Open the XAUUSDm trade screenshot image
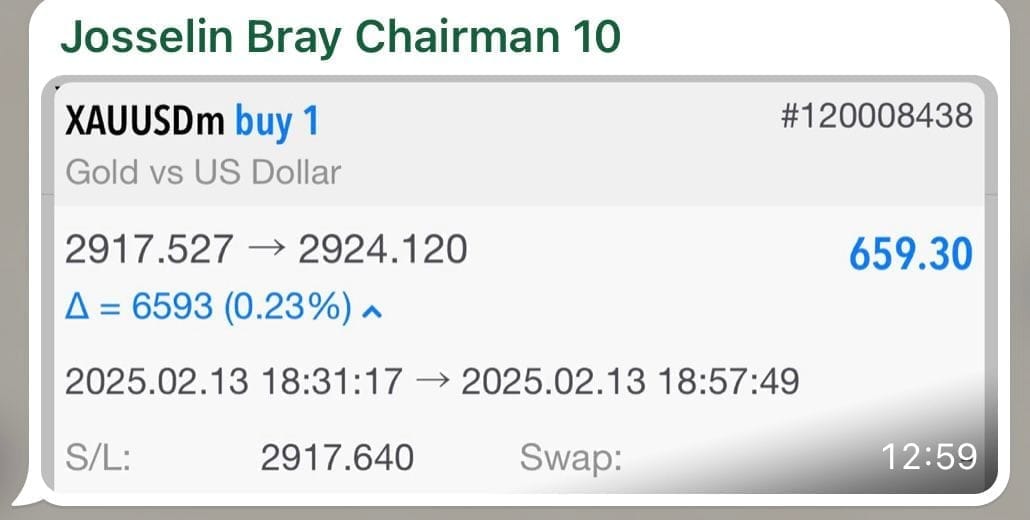 click(x=518, y=290)
